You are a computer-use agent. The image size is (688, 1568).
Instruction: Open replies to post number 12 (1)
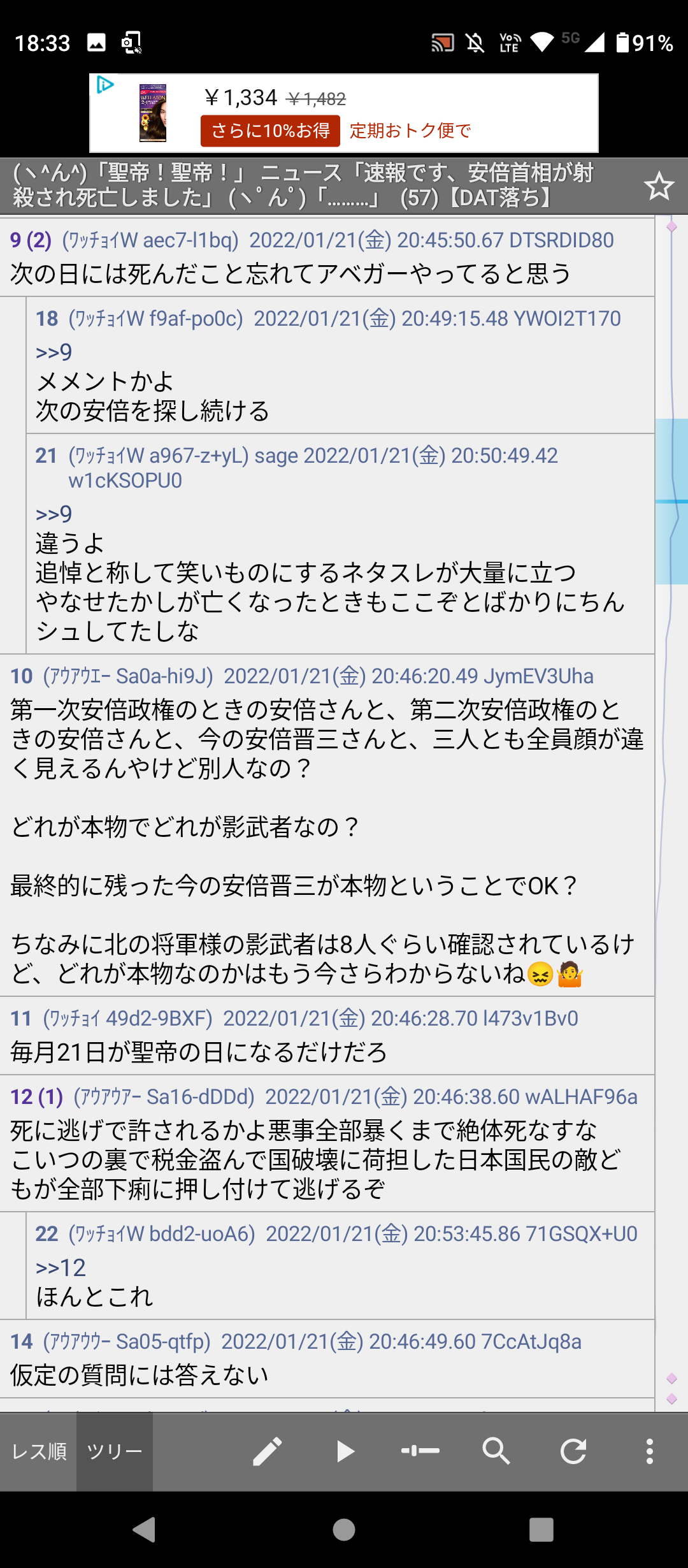(37, 1097)
